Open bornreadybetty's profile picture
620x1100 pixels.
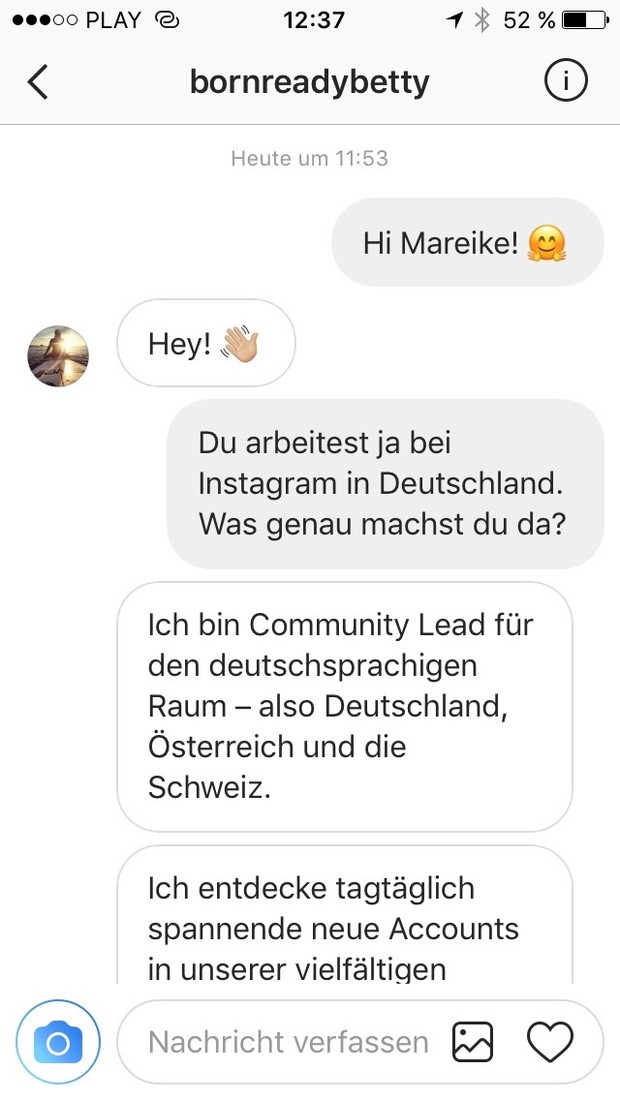coord(58,356)
